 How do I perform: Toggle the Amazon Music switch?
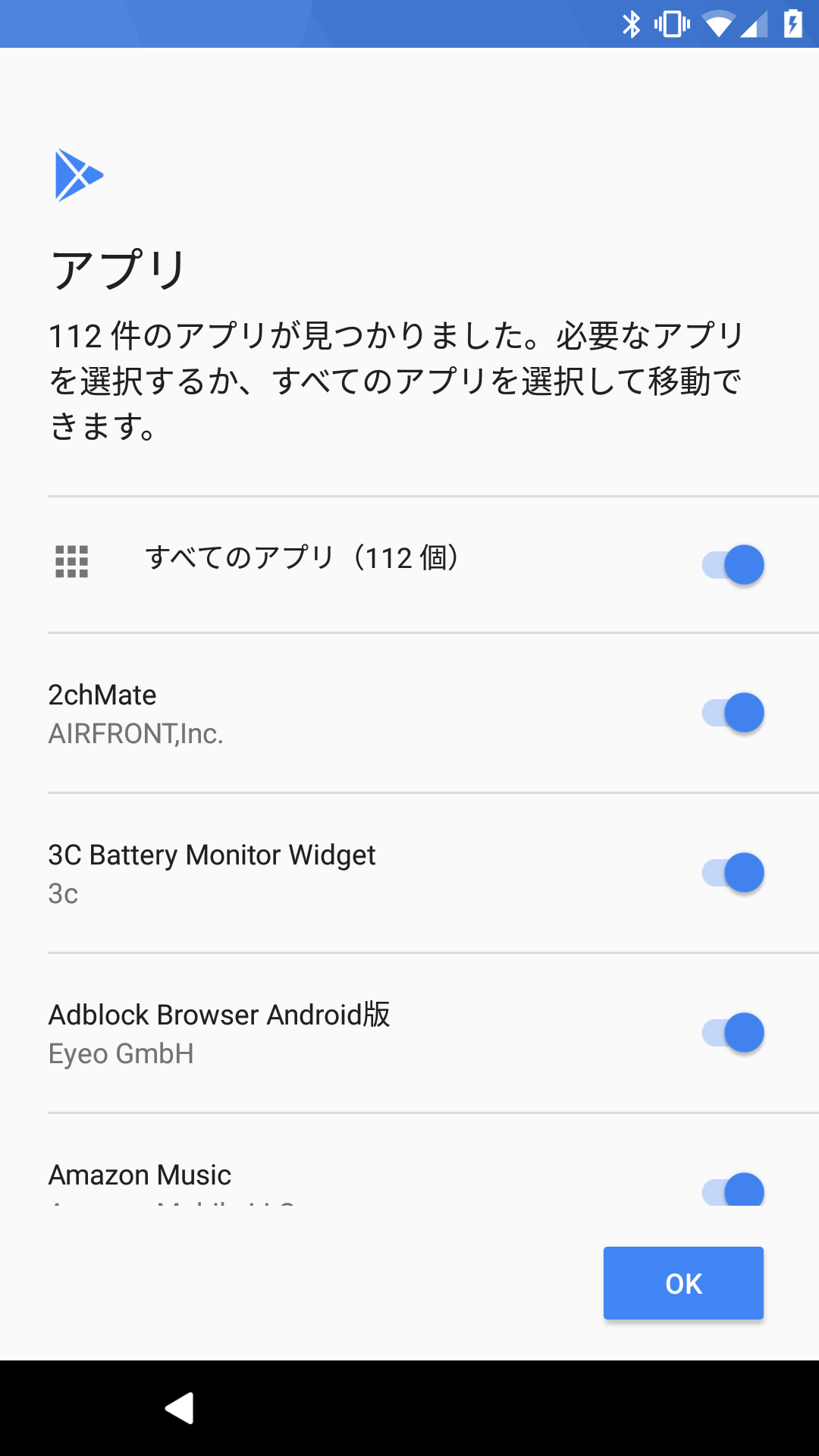click(733, 1189)
